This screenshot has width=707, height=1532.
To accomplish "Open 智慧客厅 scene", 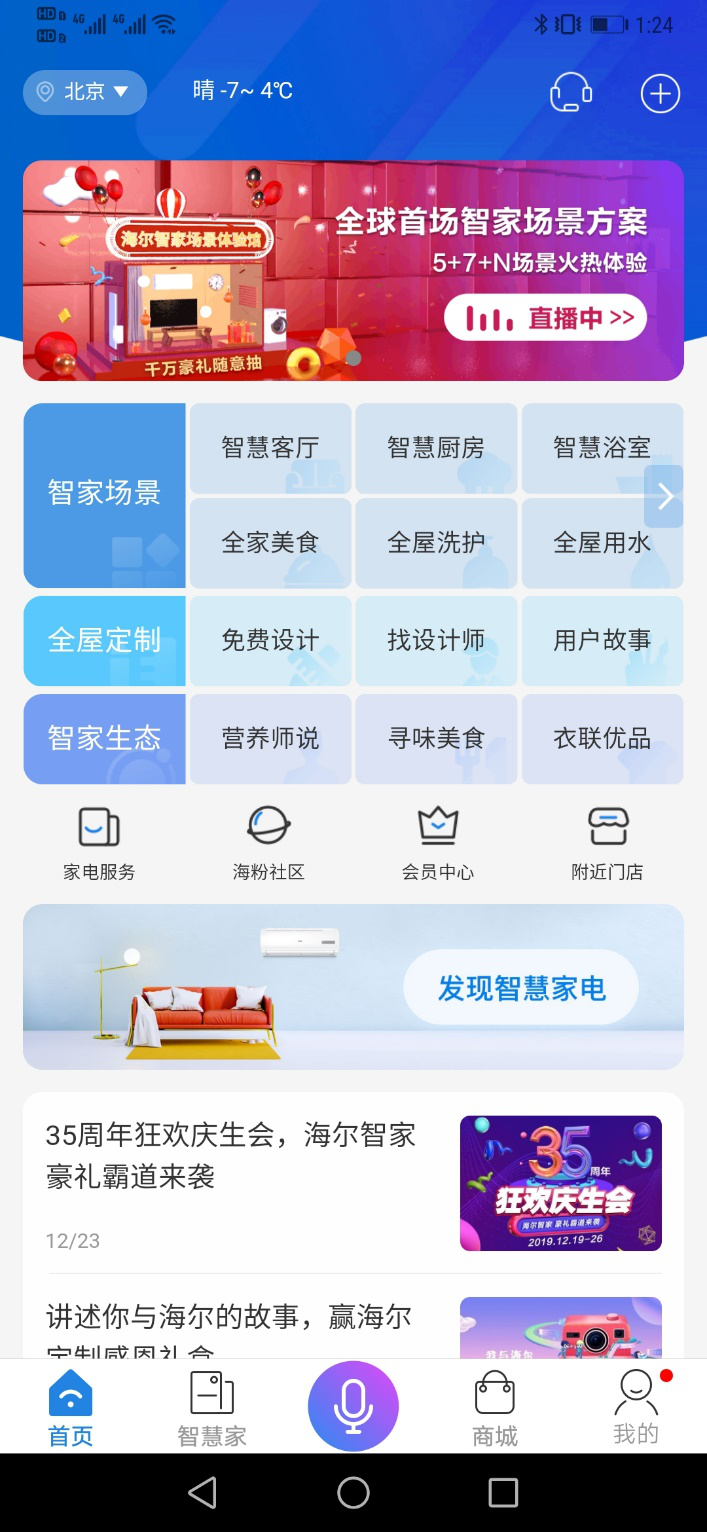I will [270, 448].
